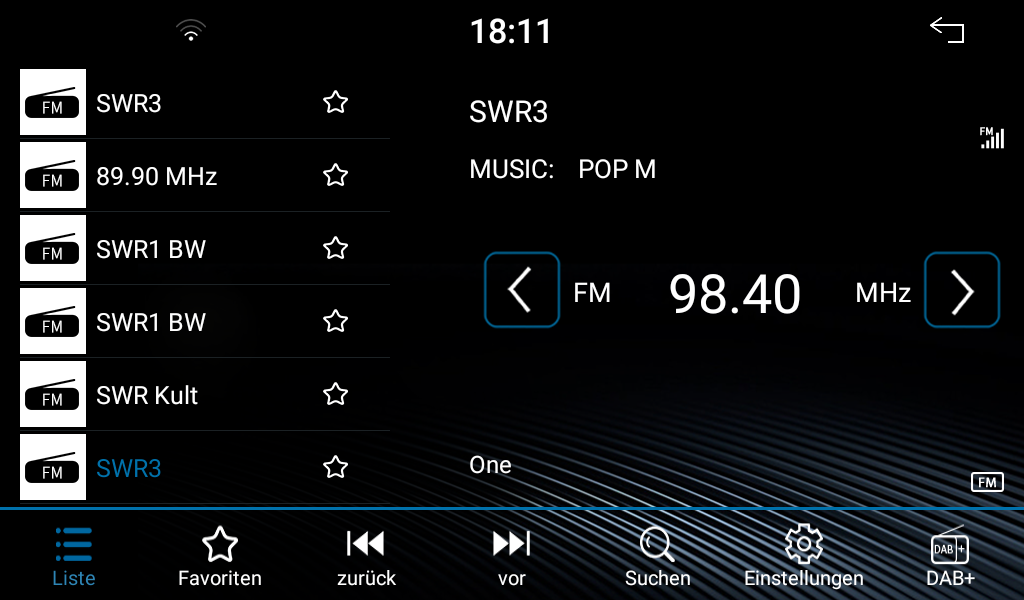Start station scan with Suchen
This screenshot has height=600, width=1024.
click(x=657, y=556)
